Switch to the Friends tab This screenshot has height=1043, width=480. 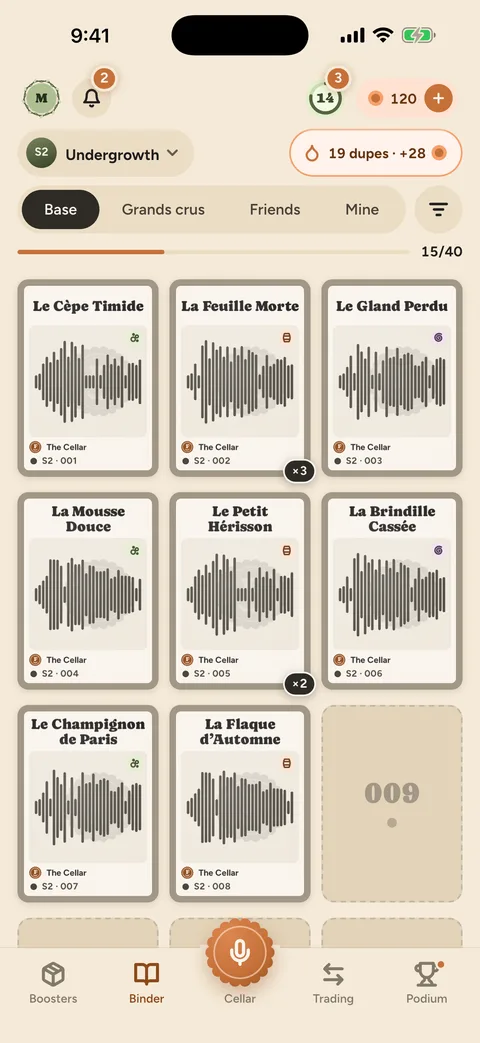point(275,210)
